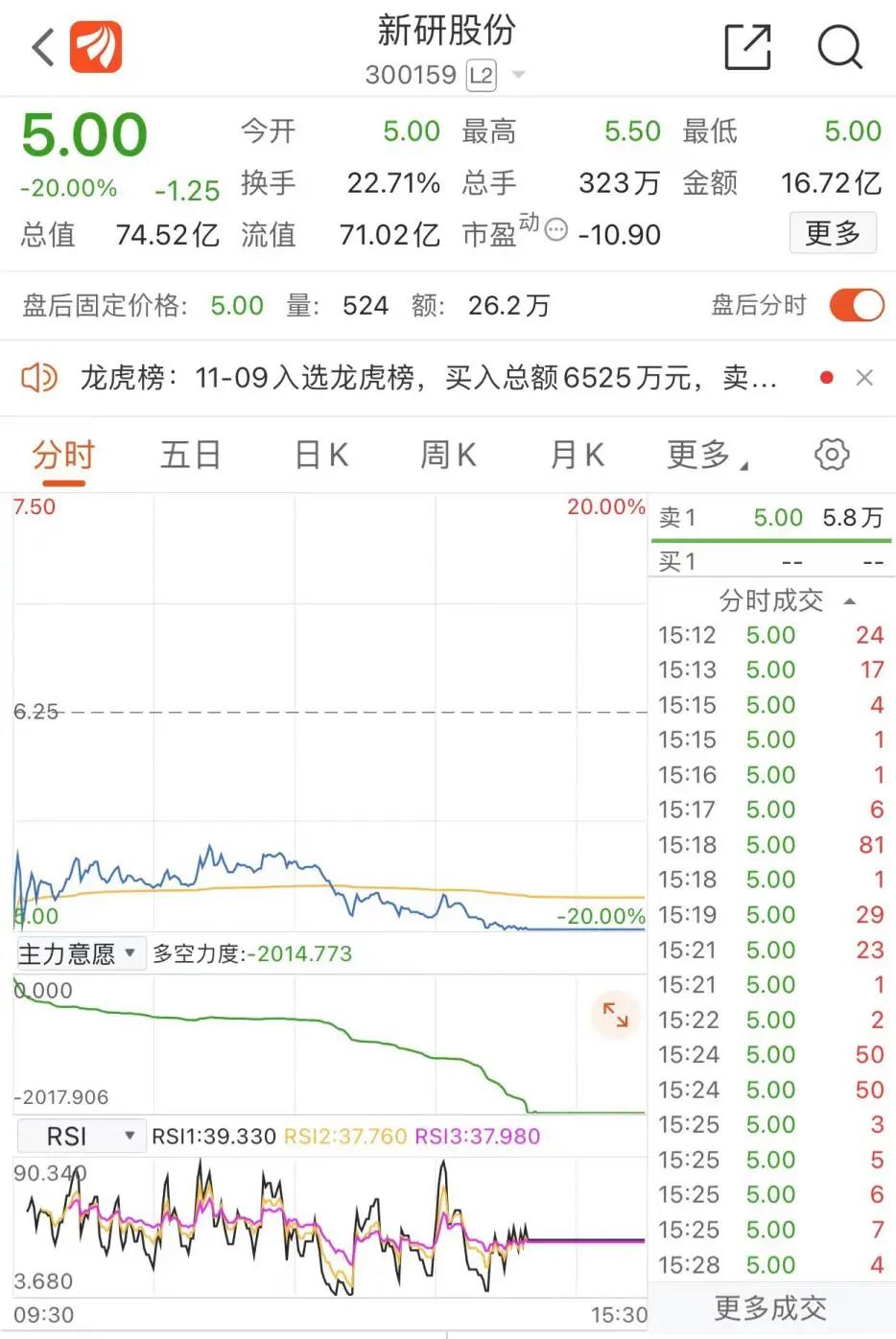
Task: Switch to the 五日 chart tab
Action: click(x=190, y=455)
